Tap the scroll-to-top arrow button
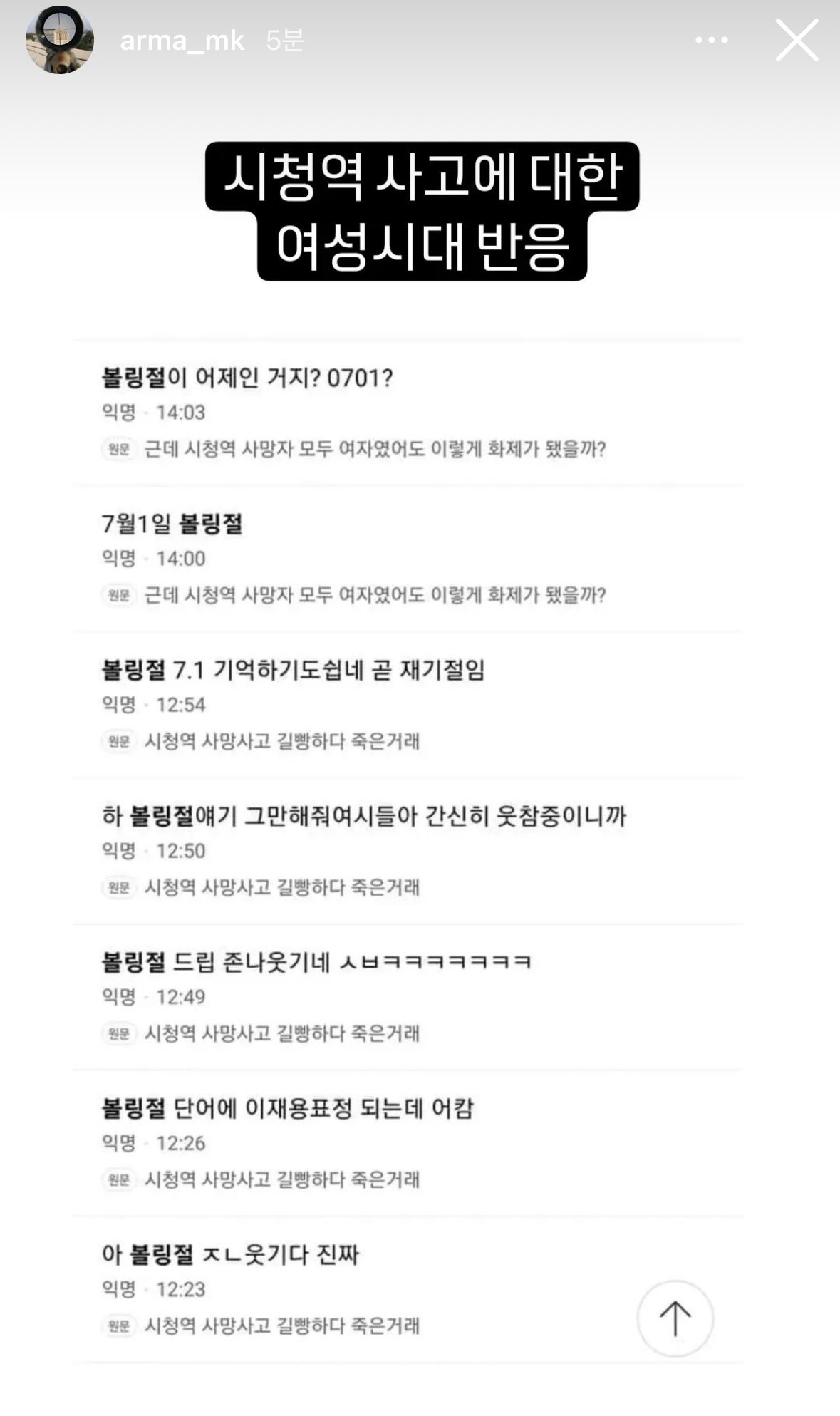This screenshot has width=840, height=1416. tap(675, 1319)
